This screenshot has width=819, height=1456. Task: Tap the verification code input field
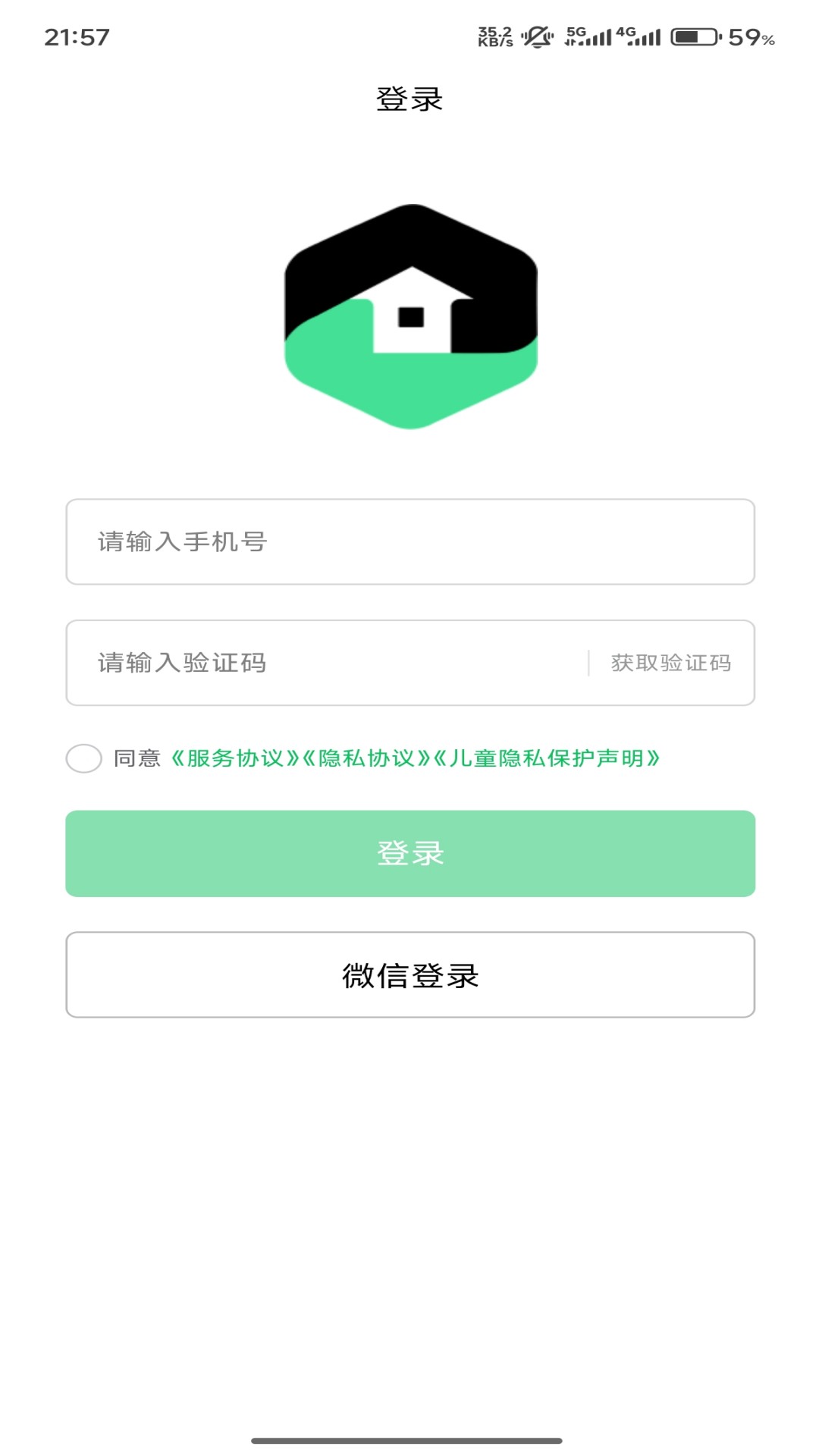303,662
